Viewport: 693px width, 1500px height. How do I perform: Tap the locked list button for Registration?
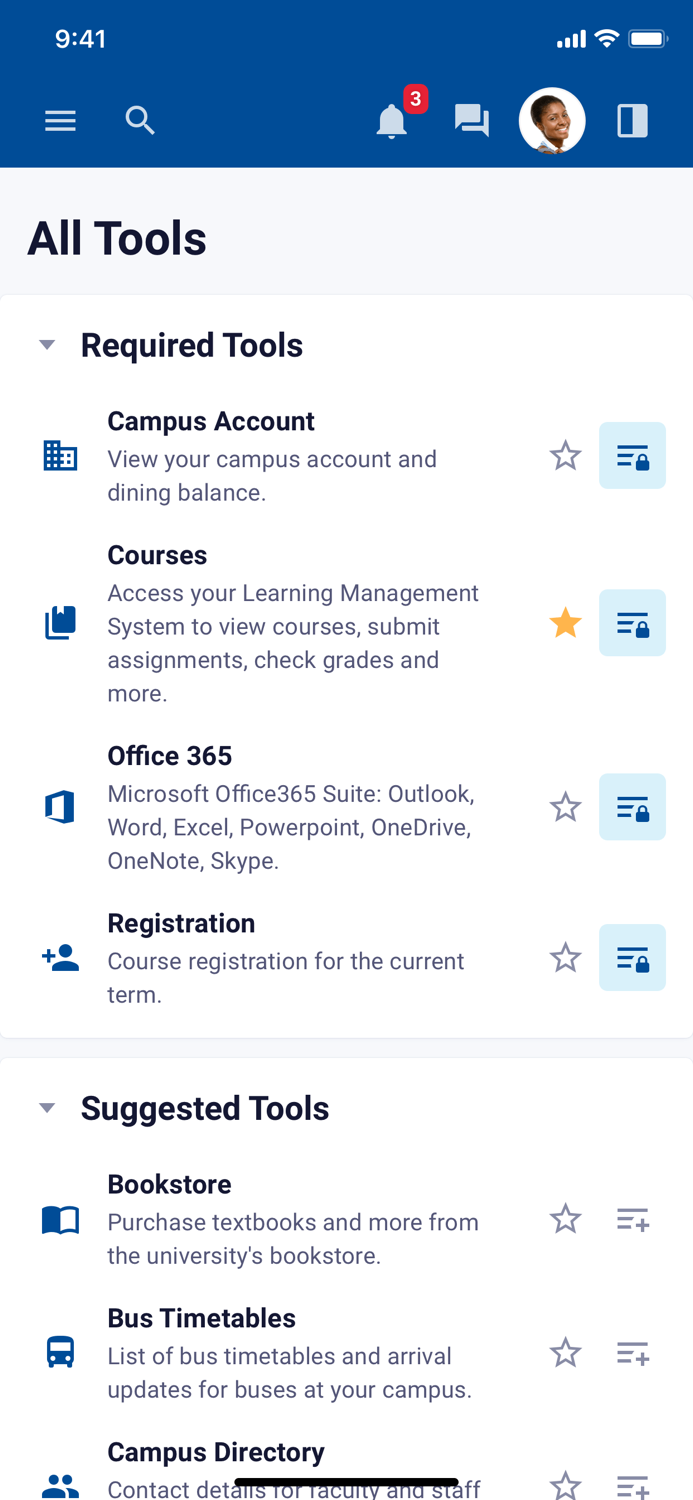(x=632, y=958)
